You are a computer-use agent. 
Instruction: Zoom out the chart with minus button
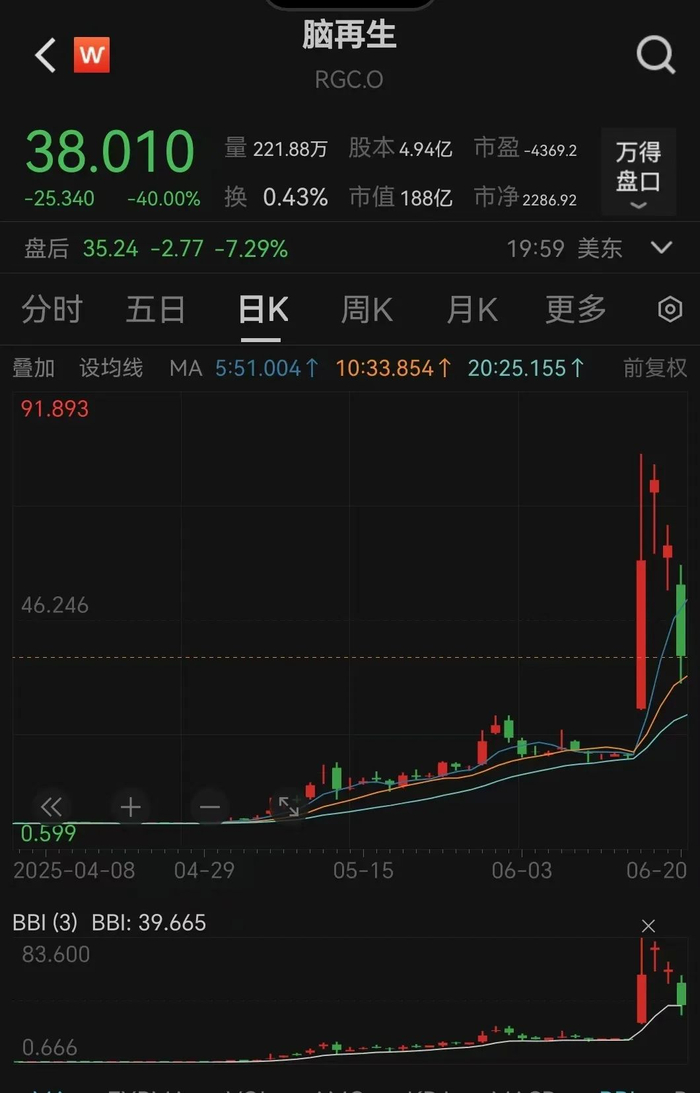(x=209, y=807)
